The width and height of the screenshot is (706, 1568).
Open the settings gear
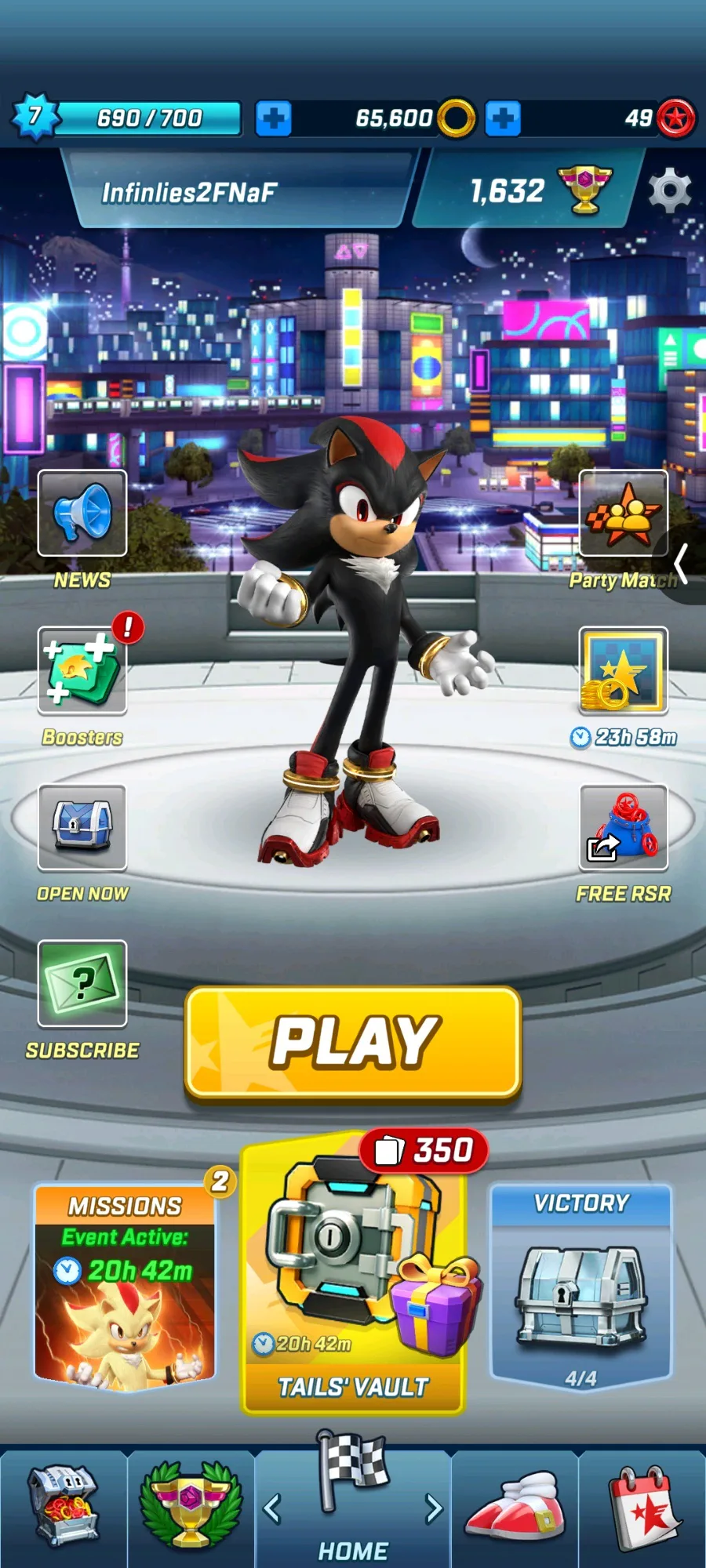click(x=669, y=191)
